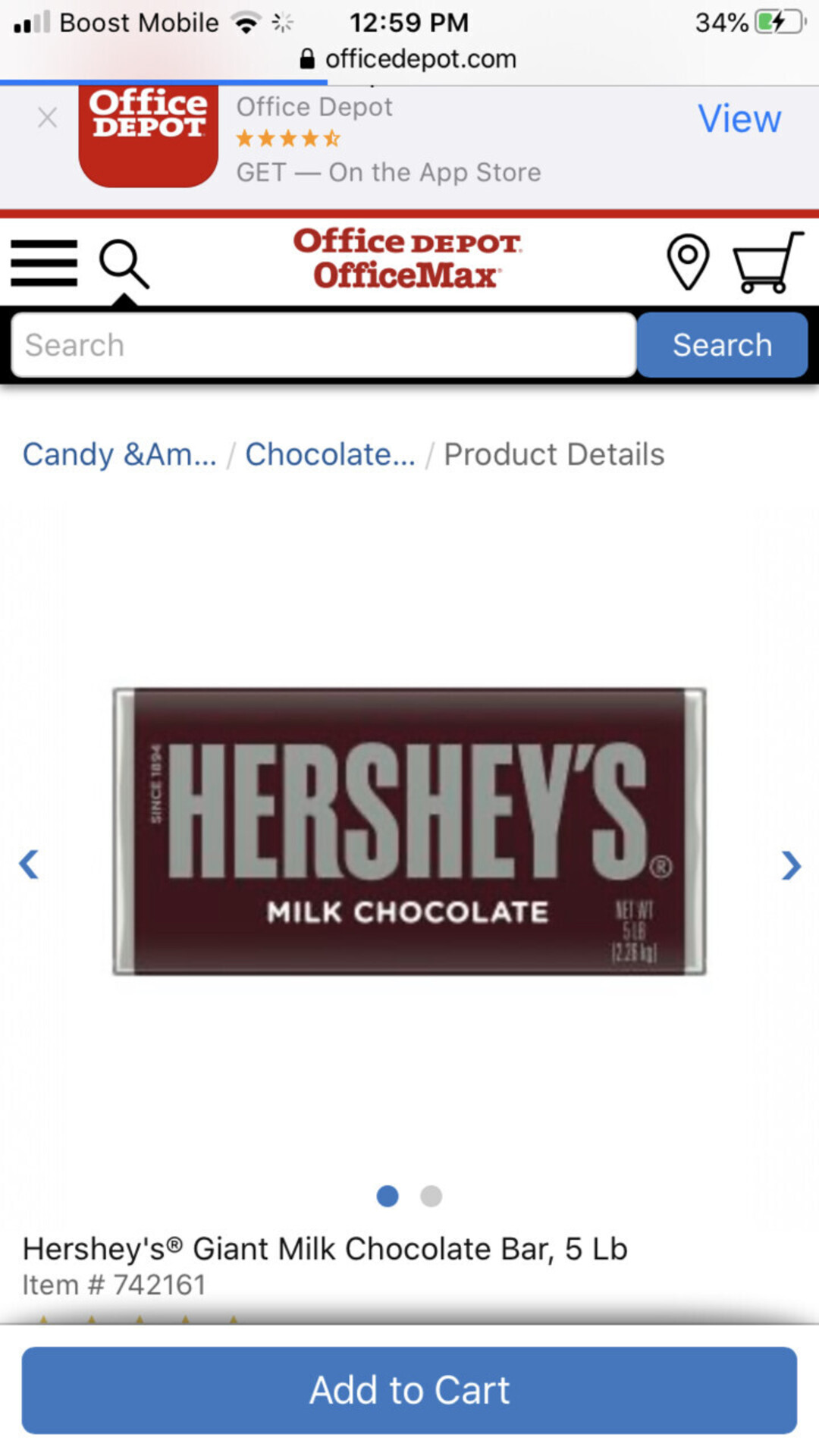Show the previous product image

click(29, 864)
